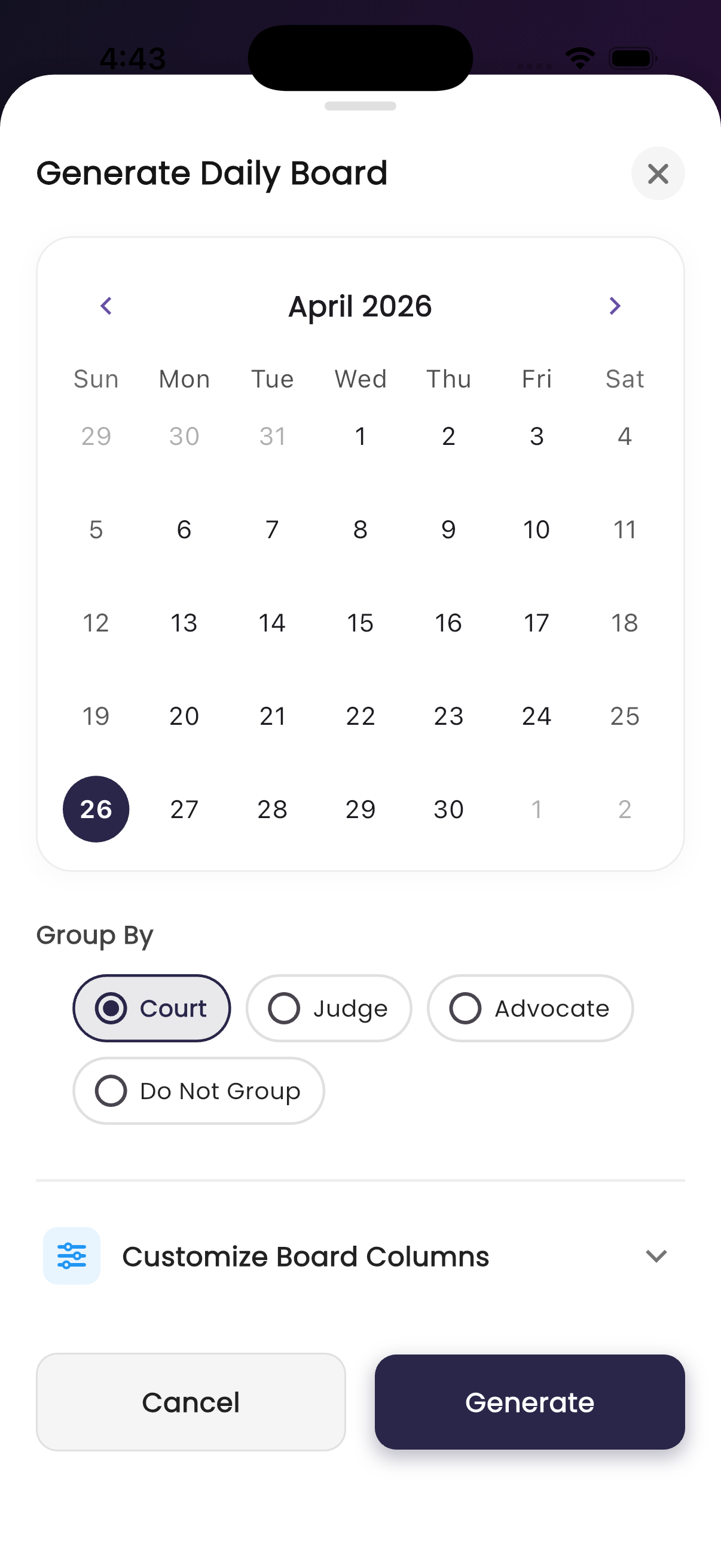Click the Group By section label
The image size is (721, 1568).
94,935
